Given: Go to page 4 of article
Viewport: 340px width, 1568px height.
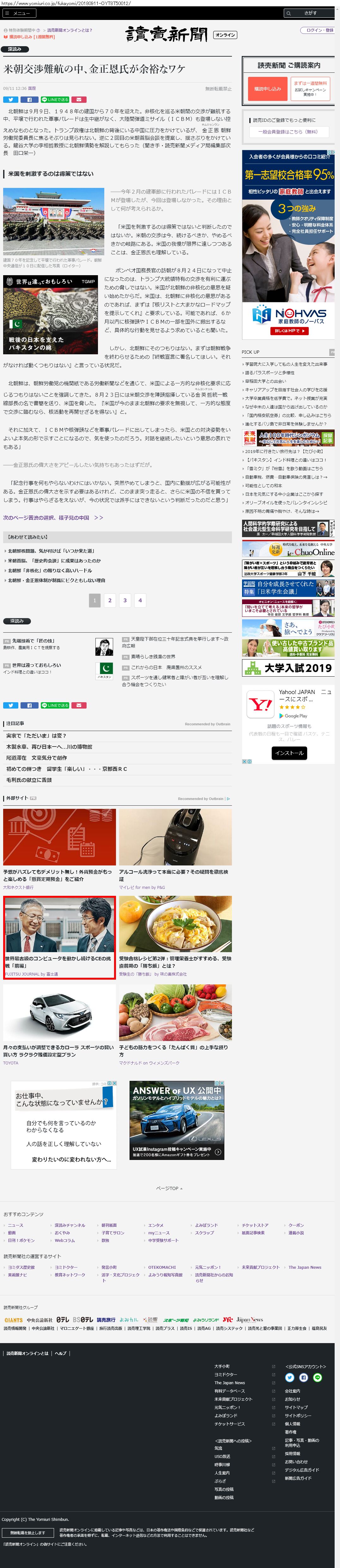Looking at the screenshot, I should [140, 599].
